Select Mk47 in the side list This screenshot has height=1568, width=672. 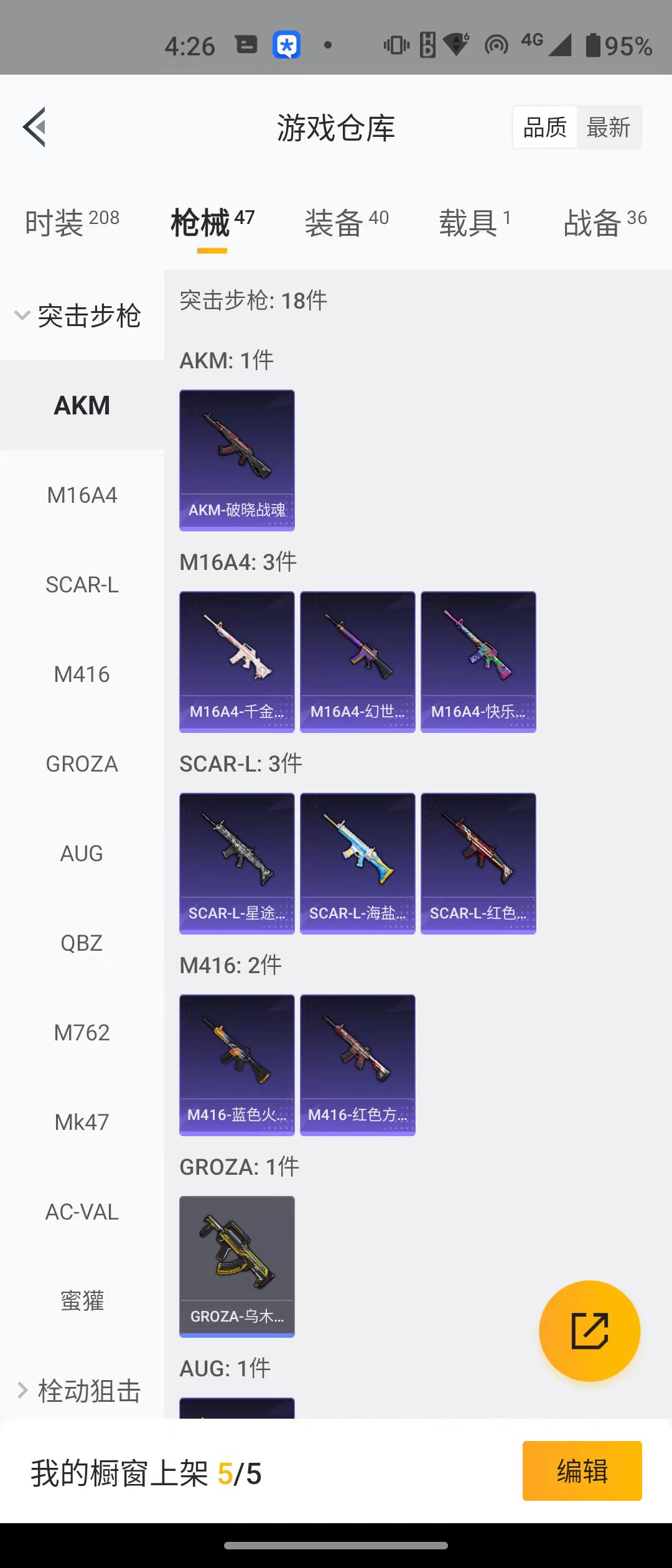[82, 1122]
